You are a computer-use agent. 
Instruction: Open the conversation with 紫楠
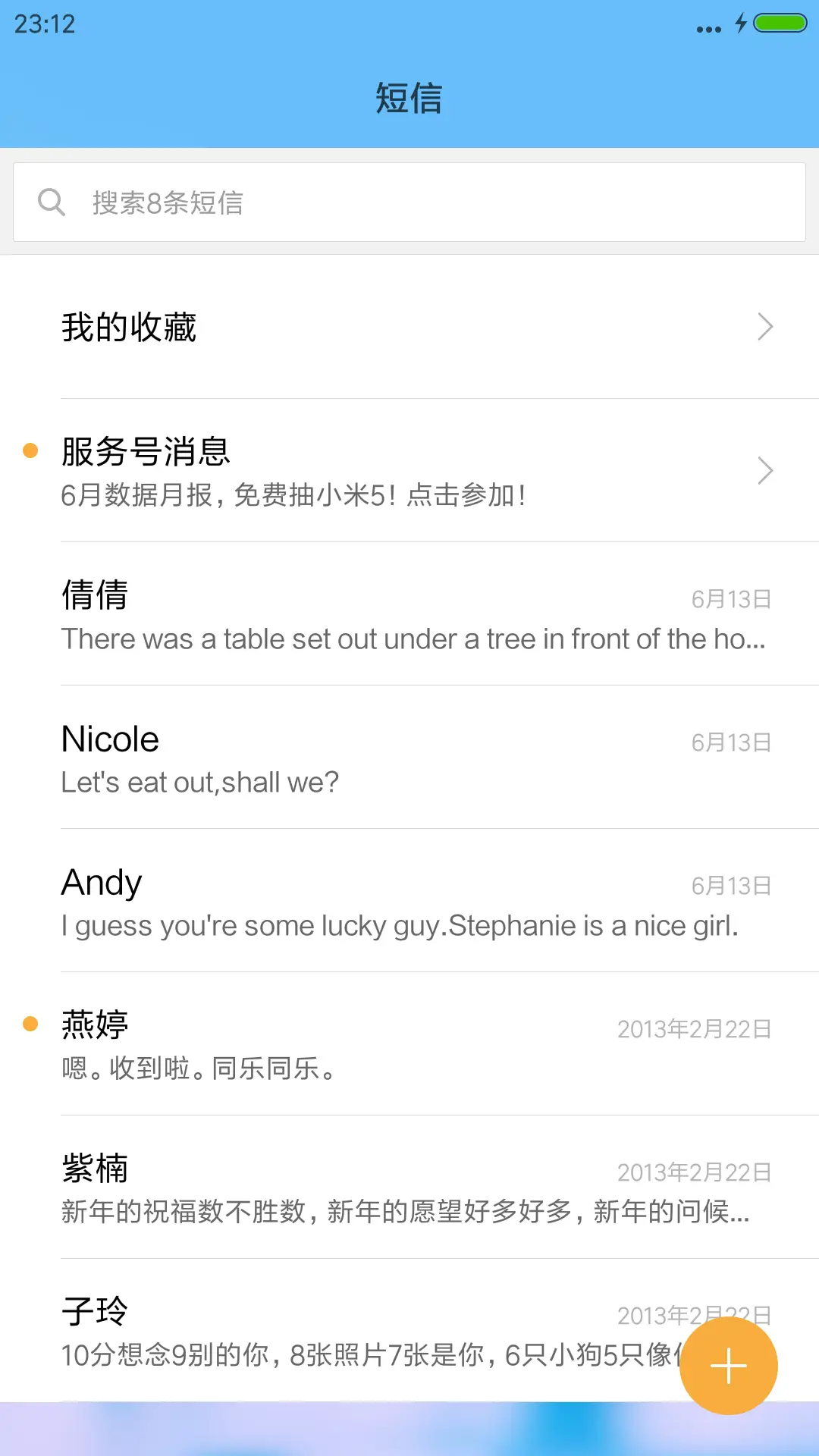click(x=303, y=1187)
